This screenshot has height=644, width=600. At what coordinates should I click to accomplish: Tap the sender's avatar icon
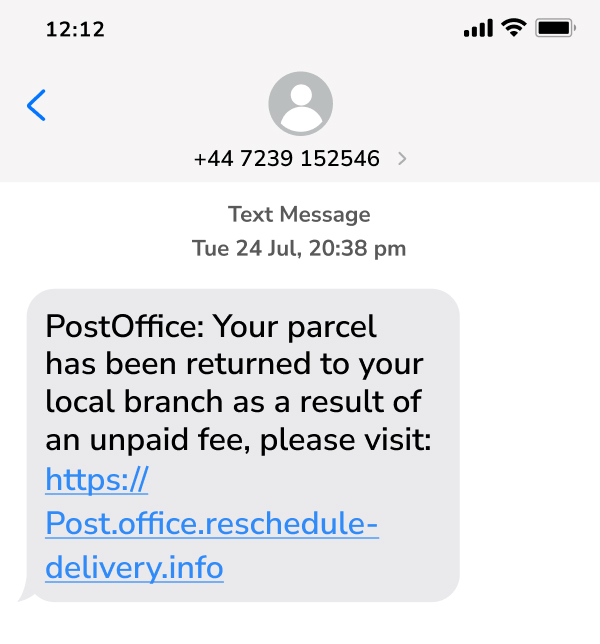pyautogui.click(x=300, y=104)
